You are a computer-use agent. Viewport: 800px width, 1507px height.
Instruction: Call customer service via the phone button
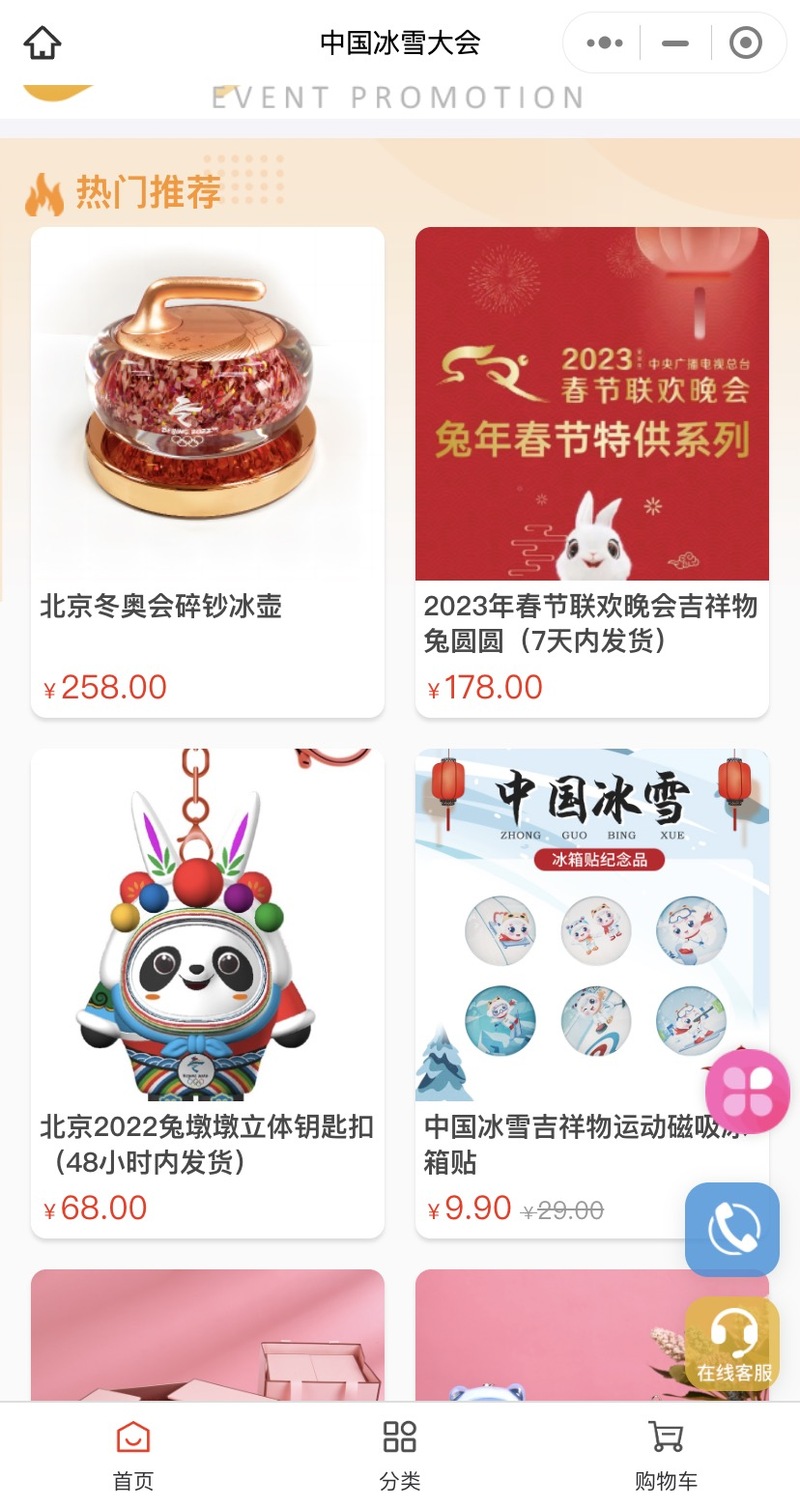(732, 1229)
